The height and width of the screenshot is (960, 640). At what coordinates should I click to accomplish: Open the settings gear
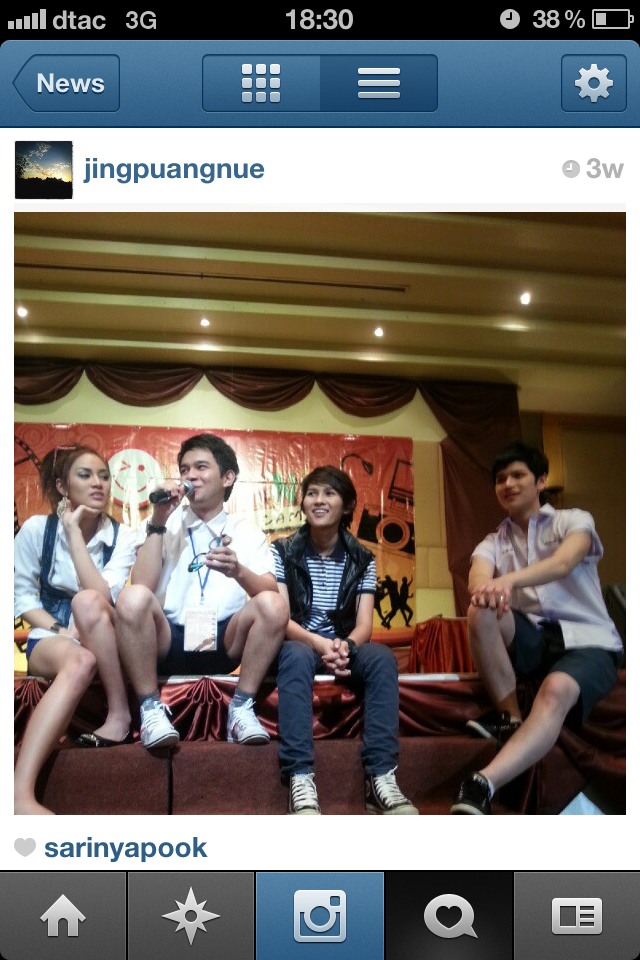(x=593, y=83)
